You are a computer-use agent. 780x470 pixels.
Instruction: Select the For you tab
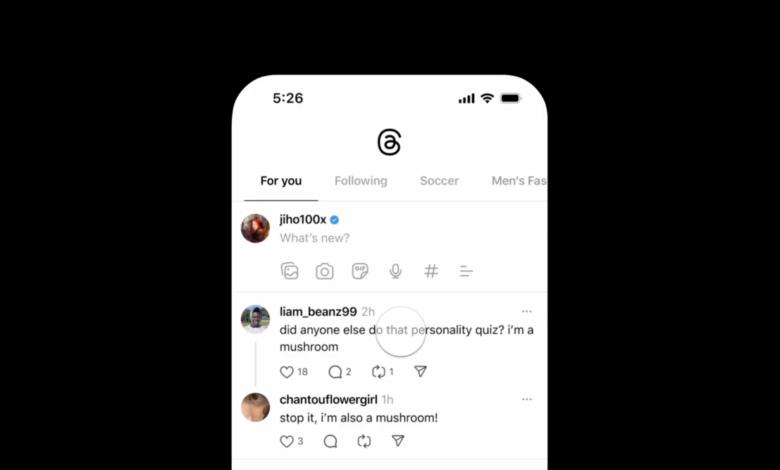(281, 181)
